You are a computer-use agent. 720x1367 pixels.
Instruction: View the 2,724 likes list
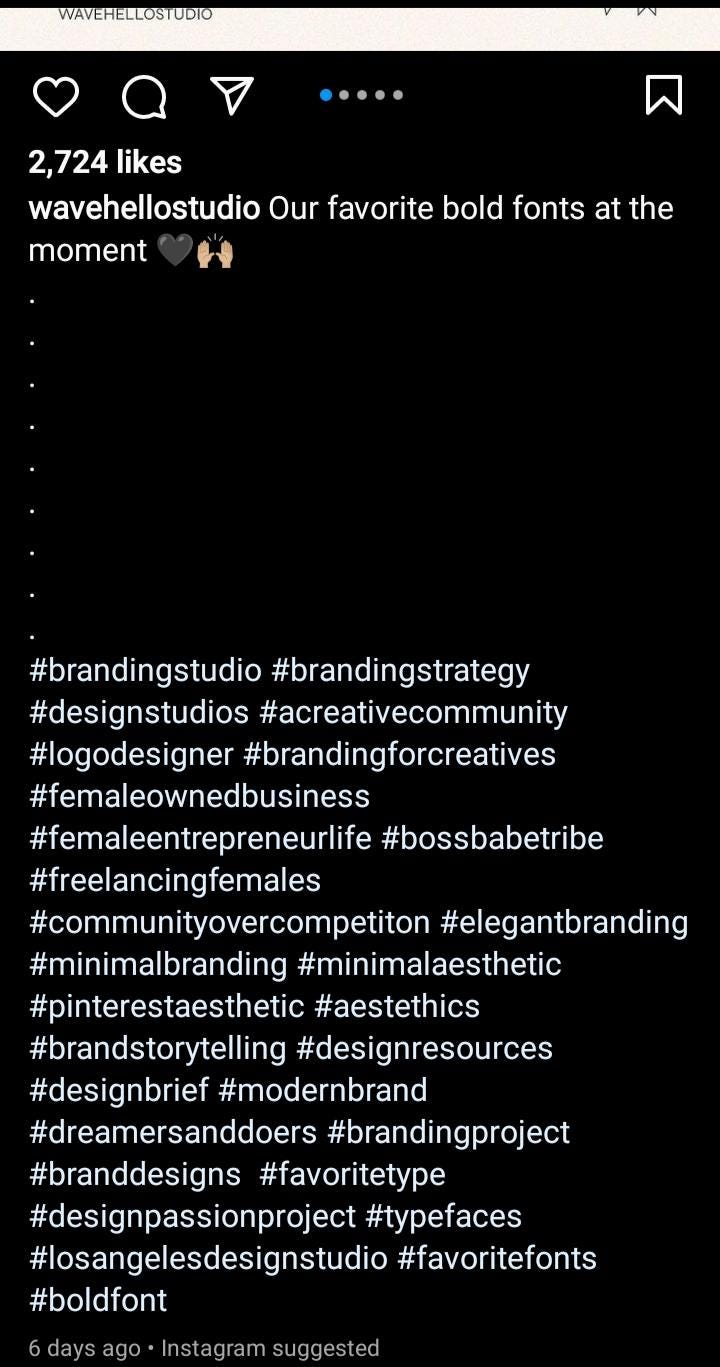click(x=105, y=162)
